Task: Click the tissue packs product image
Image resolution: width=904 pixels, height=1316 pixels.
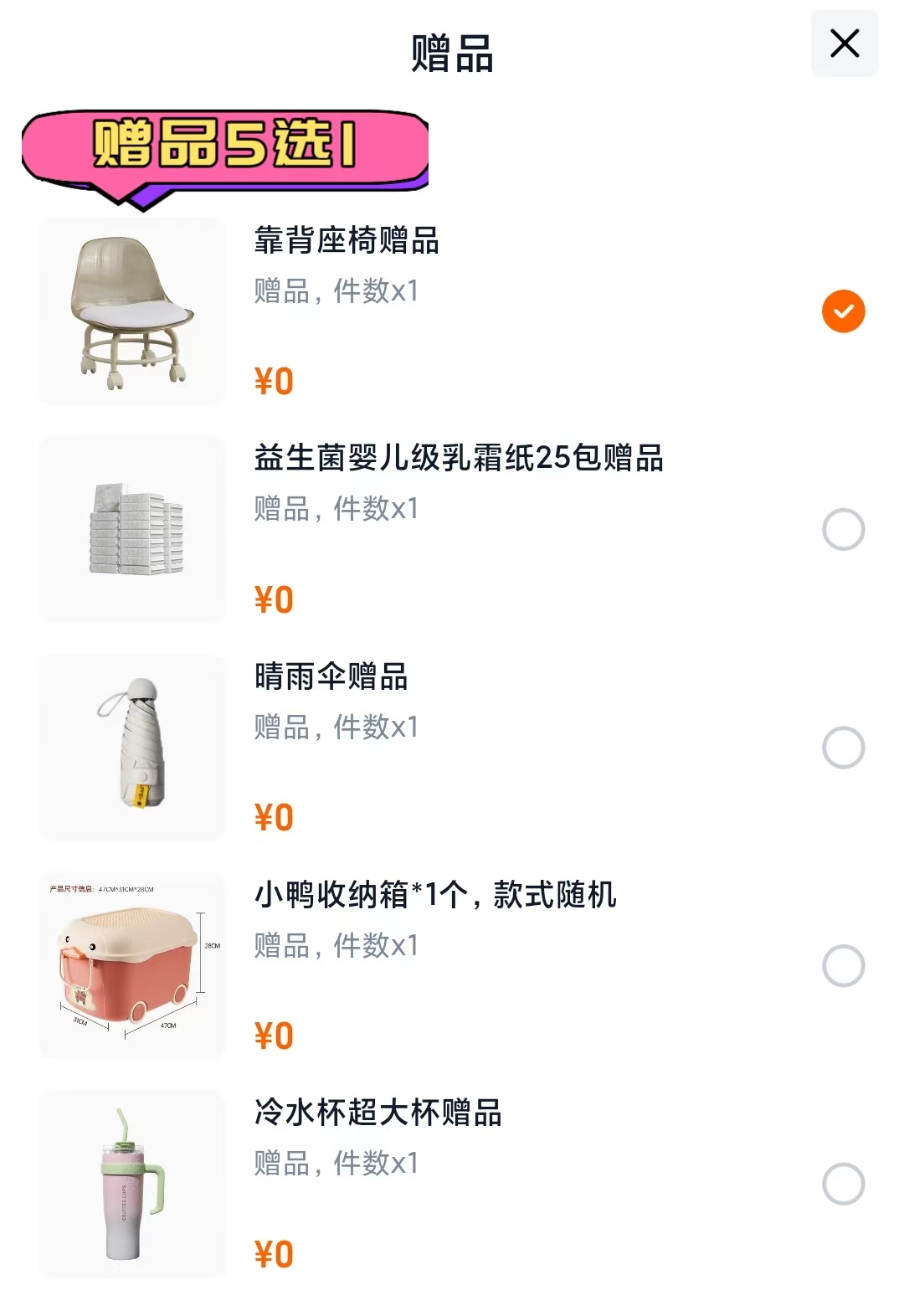Action: click(131, 529)
